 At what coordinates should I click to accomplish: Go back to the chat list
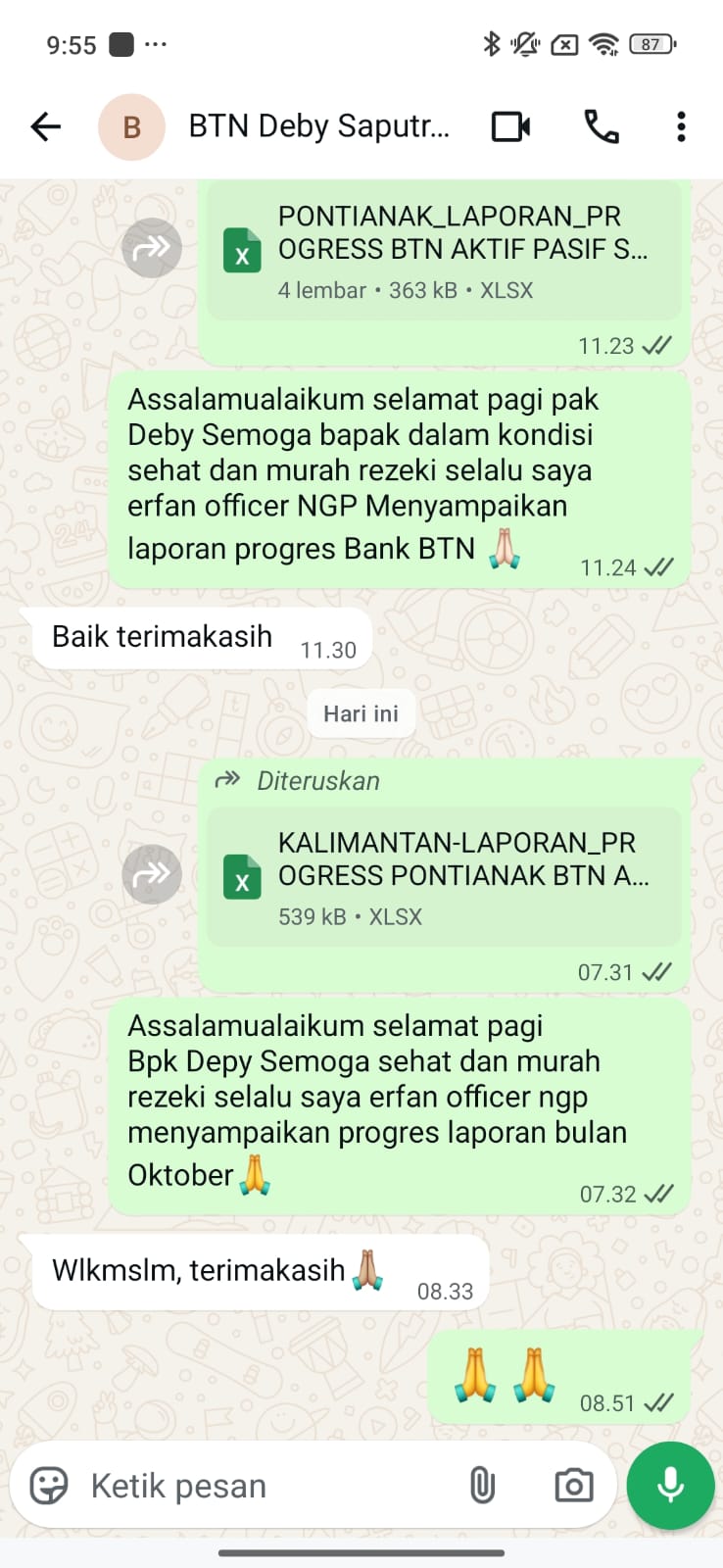pyautogui.click(x=46, y=126)
